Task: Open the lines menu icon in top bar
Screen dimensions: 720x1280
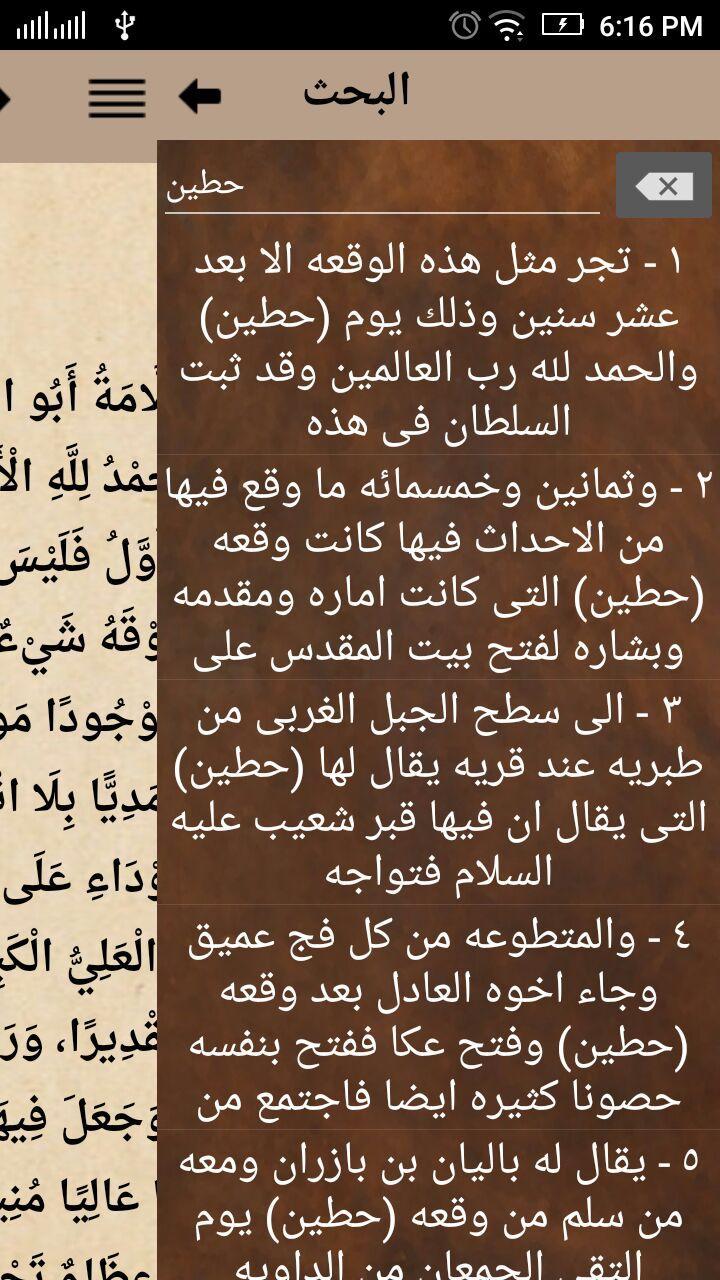Action: 117,97
